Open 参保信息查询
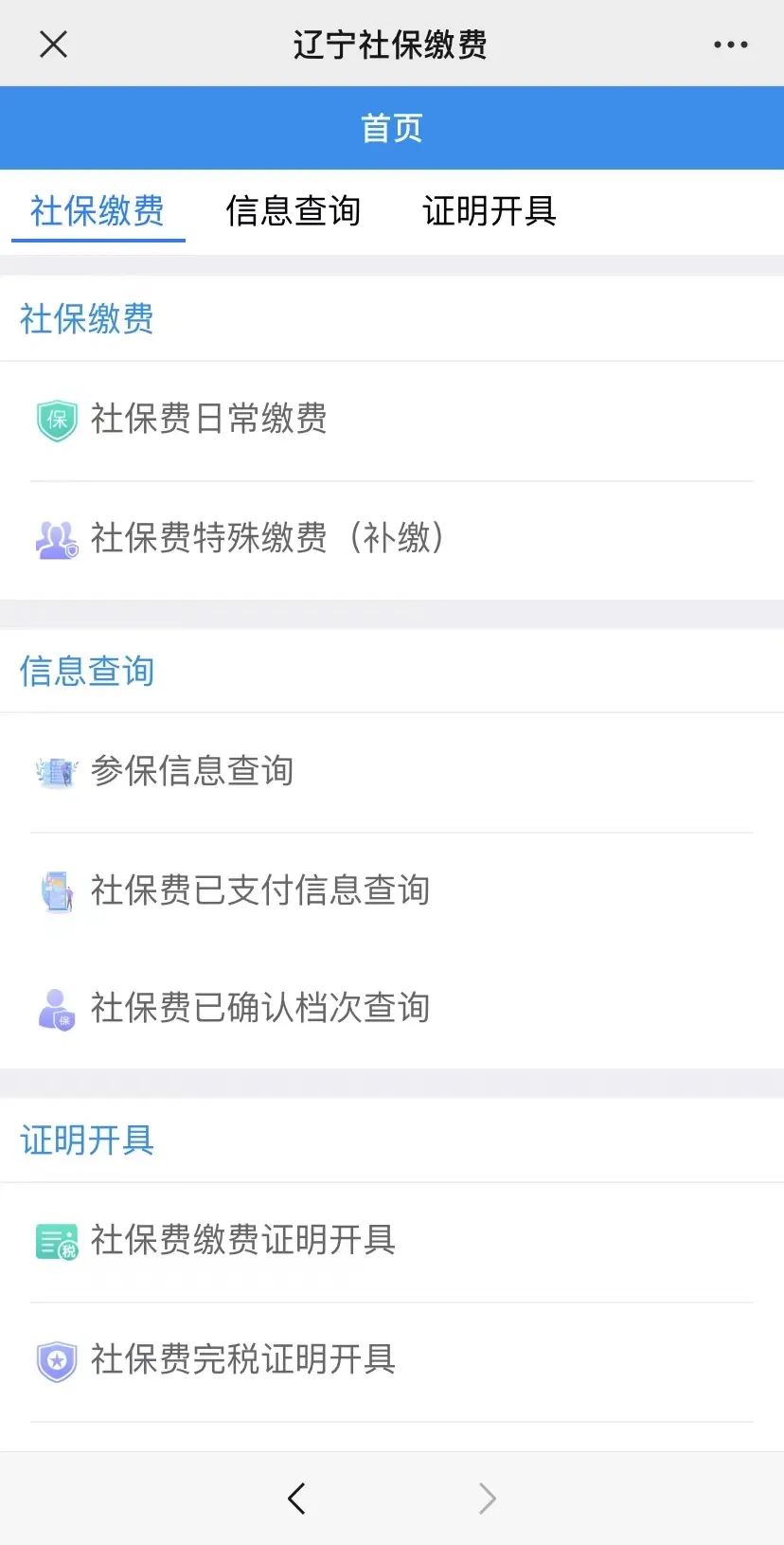This screenshot has height=1545, width=784. pyautogui.click(x=392, y=772)
